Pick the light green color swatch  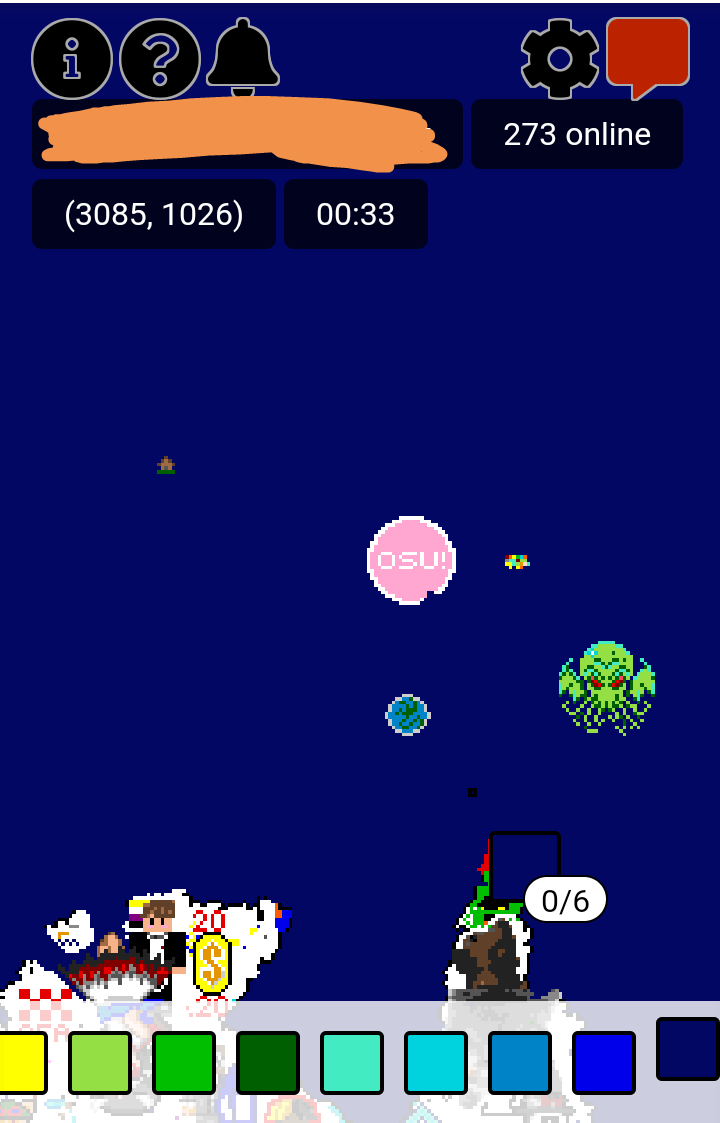coord(100,1063)
